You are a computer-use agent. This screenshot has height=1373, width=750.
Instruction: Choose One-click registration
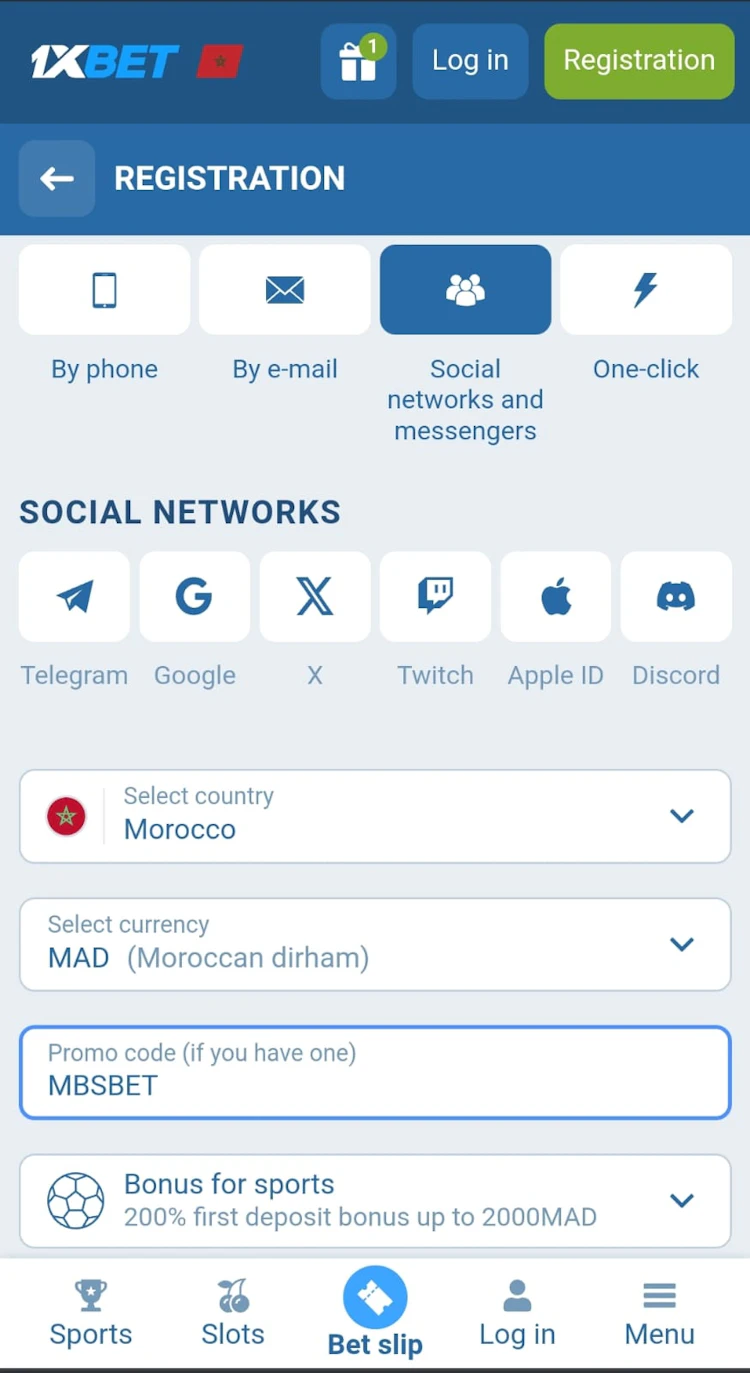pyautogui.click(x=646, y=290)
